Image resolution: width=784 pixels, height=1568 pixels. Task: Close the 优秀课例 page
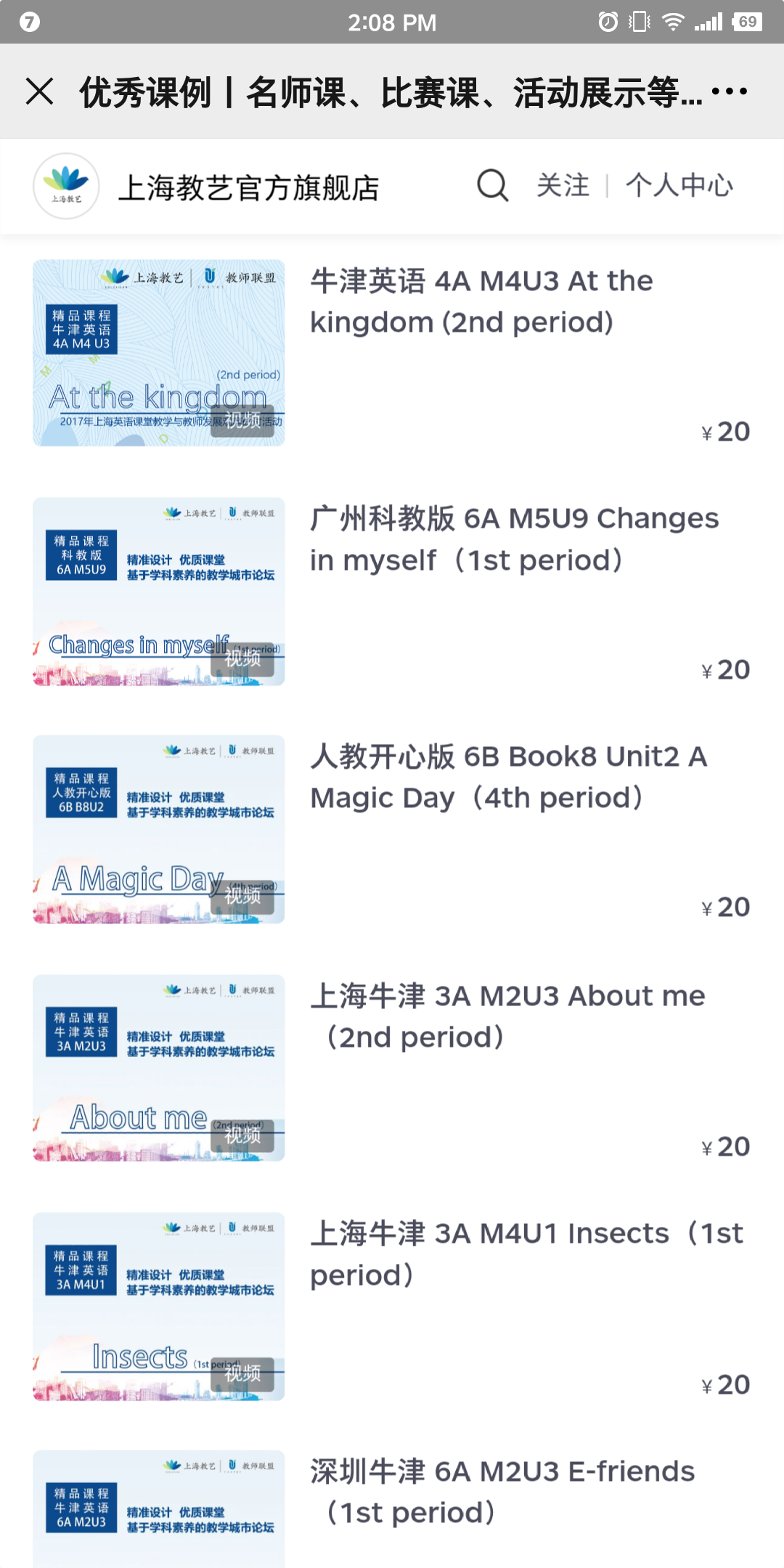pyautogui.click(x=40, y=91)
